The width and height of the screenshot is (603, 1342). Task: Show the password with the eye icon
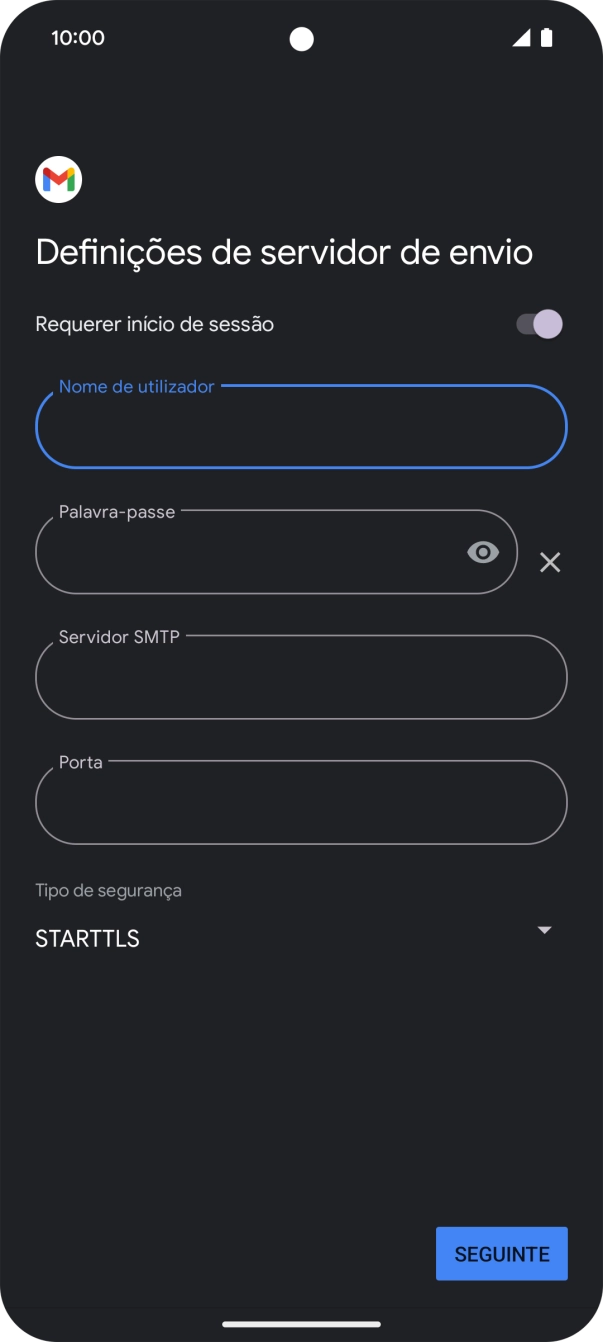pos(483,552)
